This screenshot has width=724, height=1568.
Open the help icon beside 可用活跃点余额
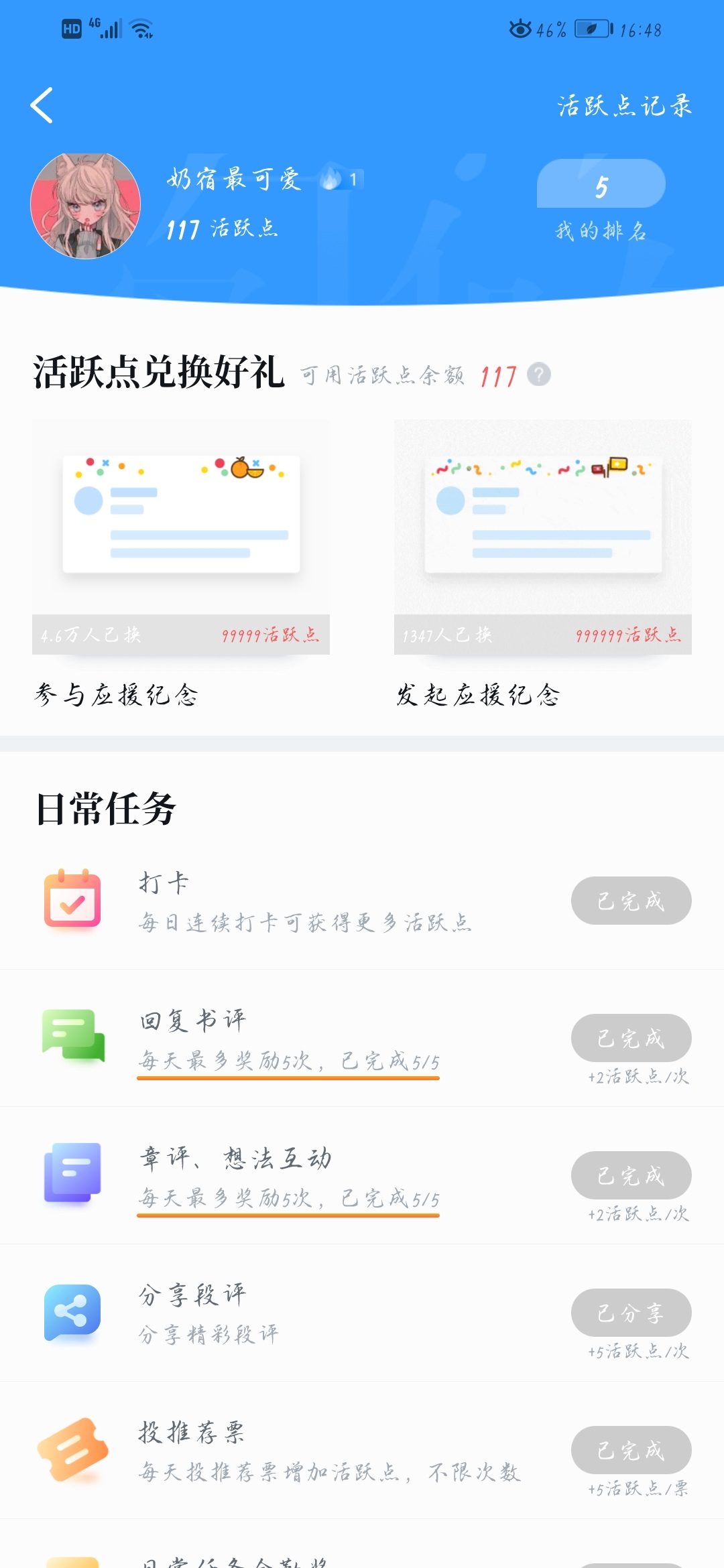[539, 375]
